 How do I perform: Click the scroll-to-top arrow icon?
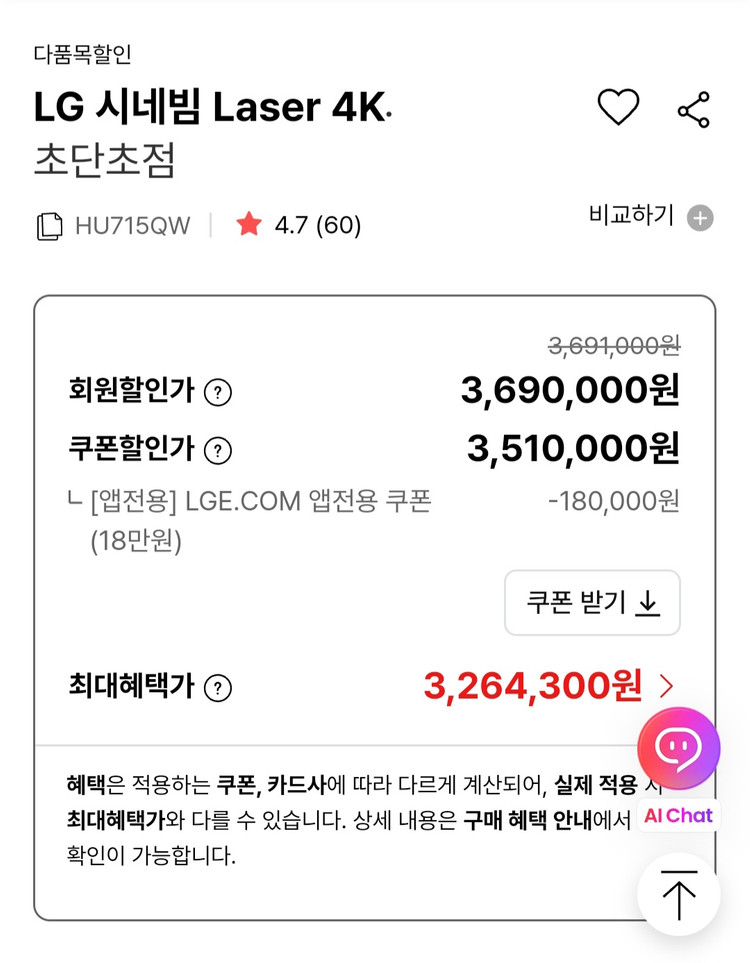point(678,895)
